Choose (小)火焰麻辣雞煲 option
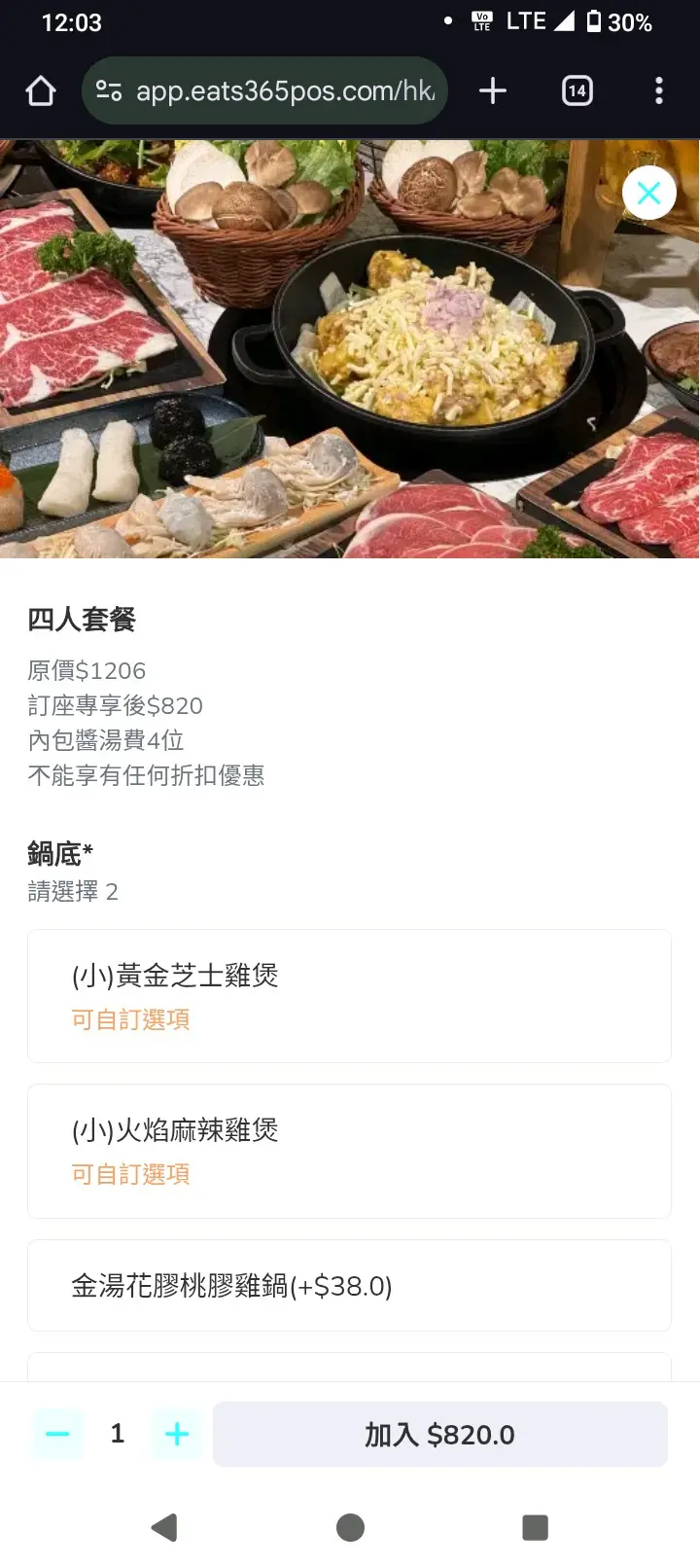Screen dimensions: 700x1568 [x=349, y=1151]
